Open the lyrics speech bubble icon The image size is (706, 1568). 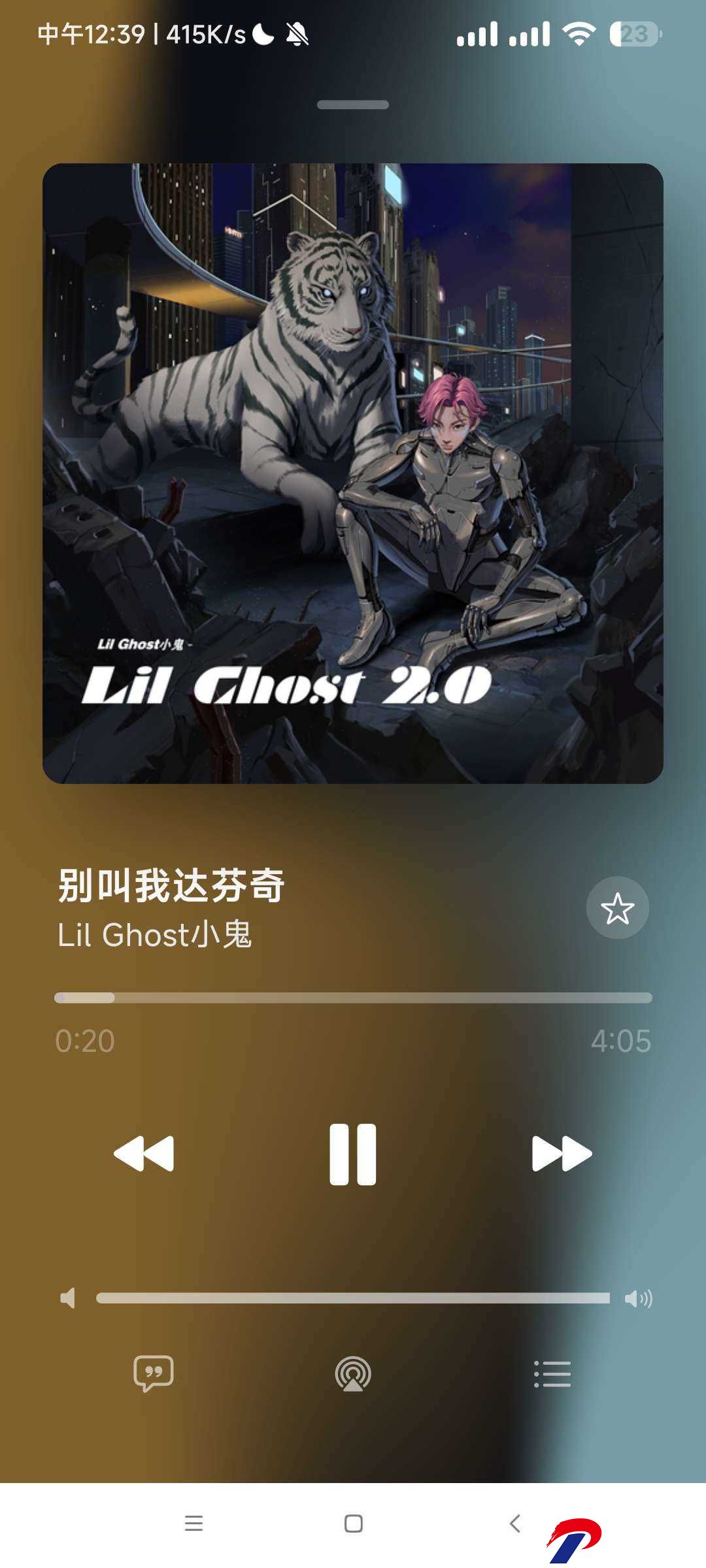point(154,1374)
